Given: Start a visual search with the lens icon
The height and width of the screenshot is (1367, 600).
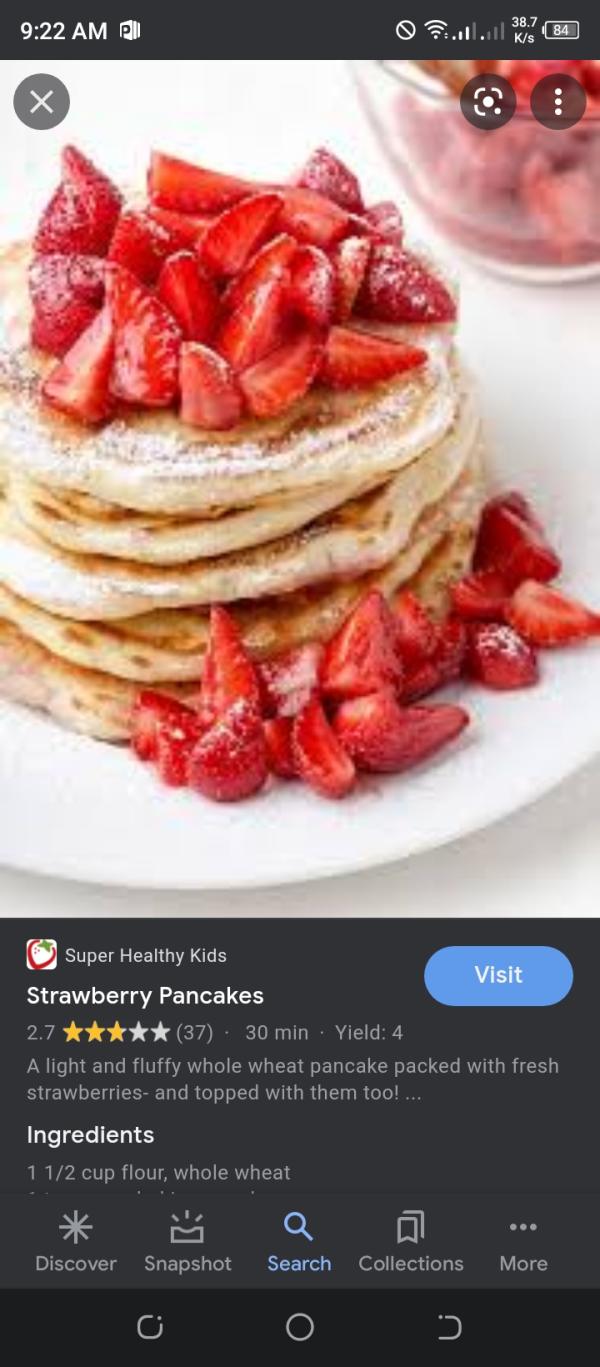Looking at the screenshot, I should coord(487,102).
